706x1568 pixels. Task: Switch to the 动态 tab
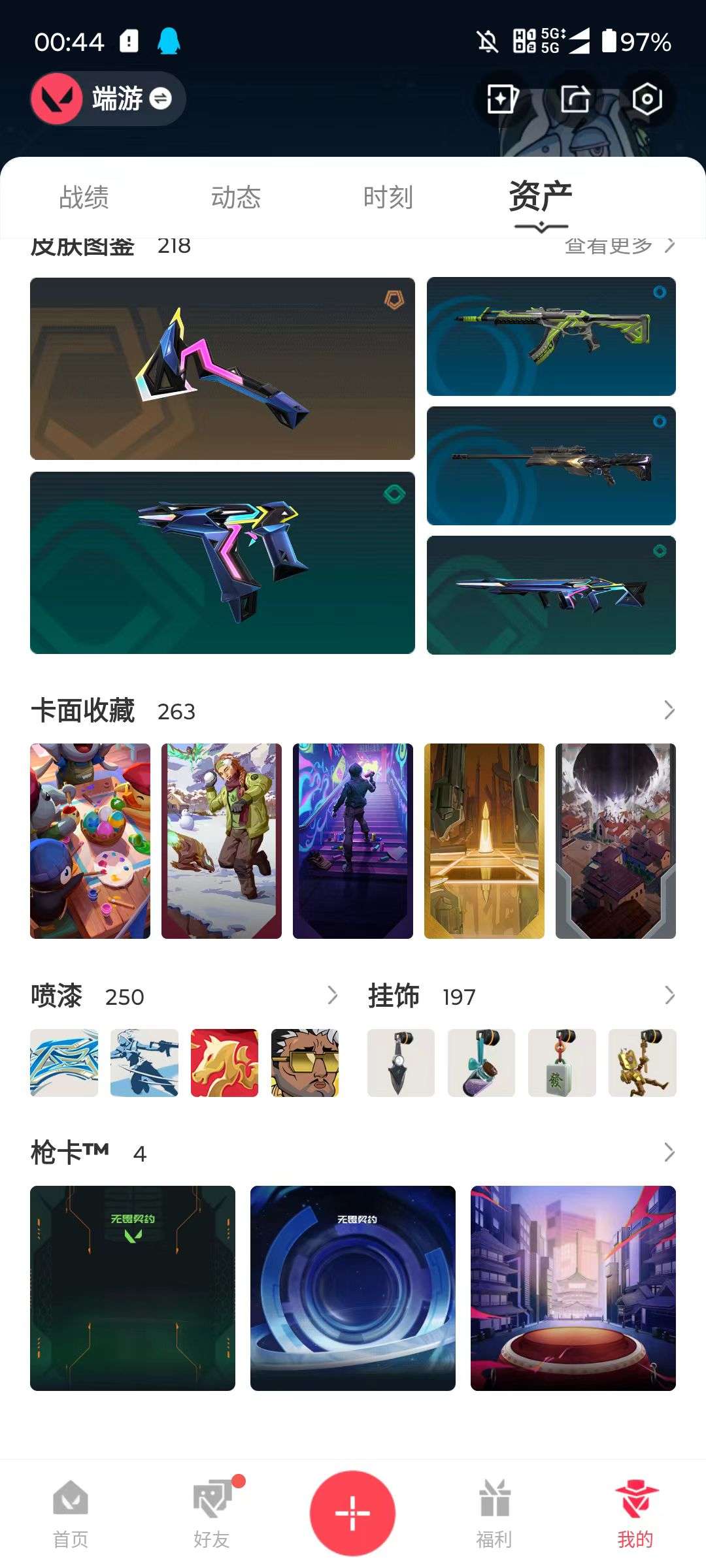point(237,196)
